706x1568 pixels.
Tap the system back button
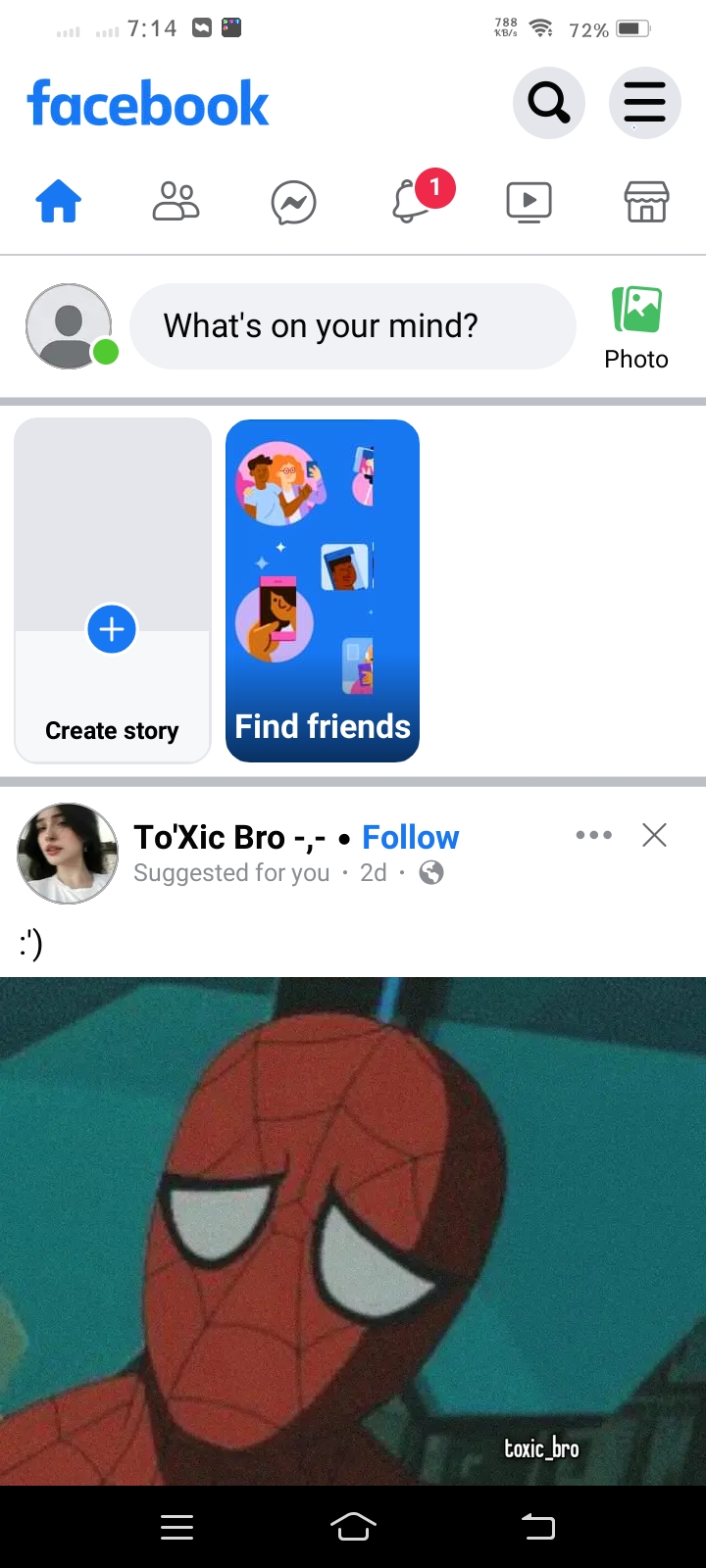(x=537, y=1527)
